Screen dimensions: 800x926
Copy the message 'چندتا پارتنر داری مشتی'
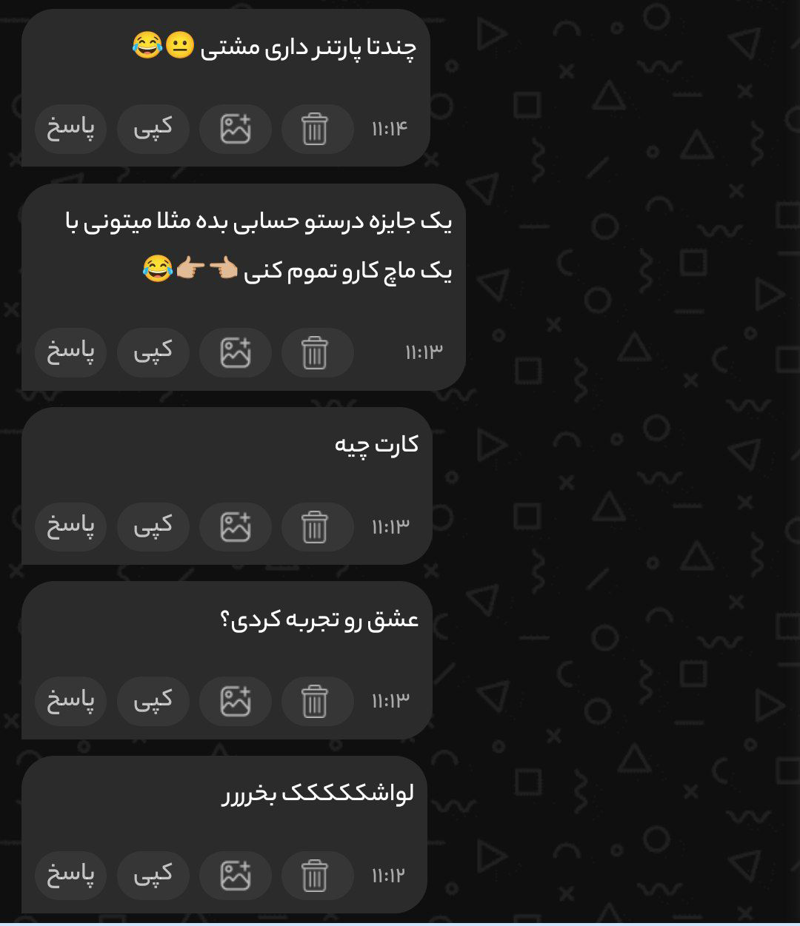point(153,129)
